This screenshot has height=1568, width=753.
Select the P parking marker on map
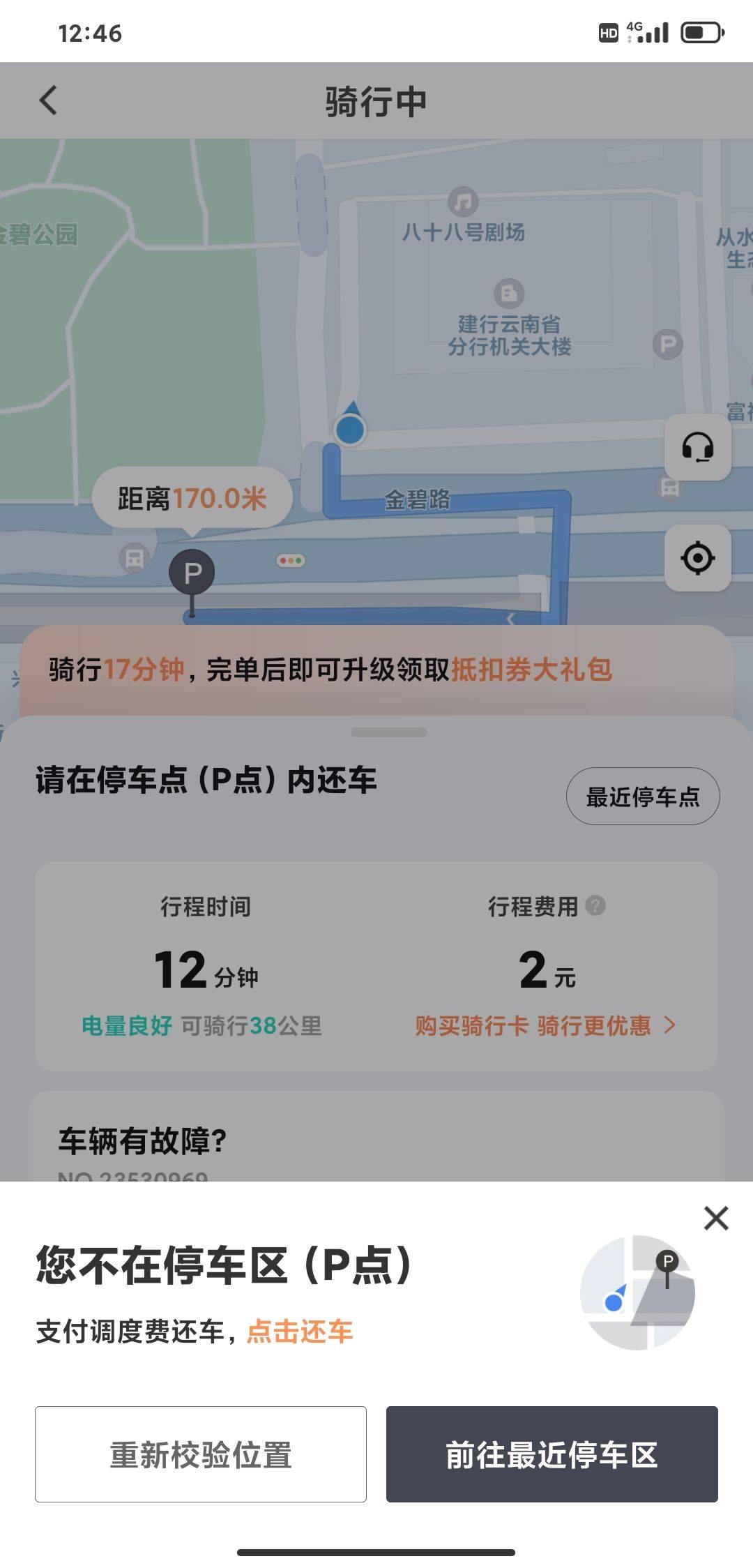[192, 573]
